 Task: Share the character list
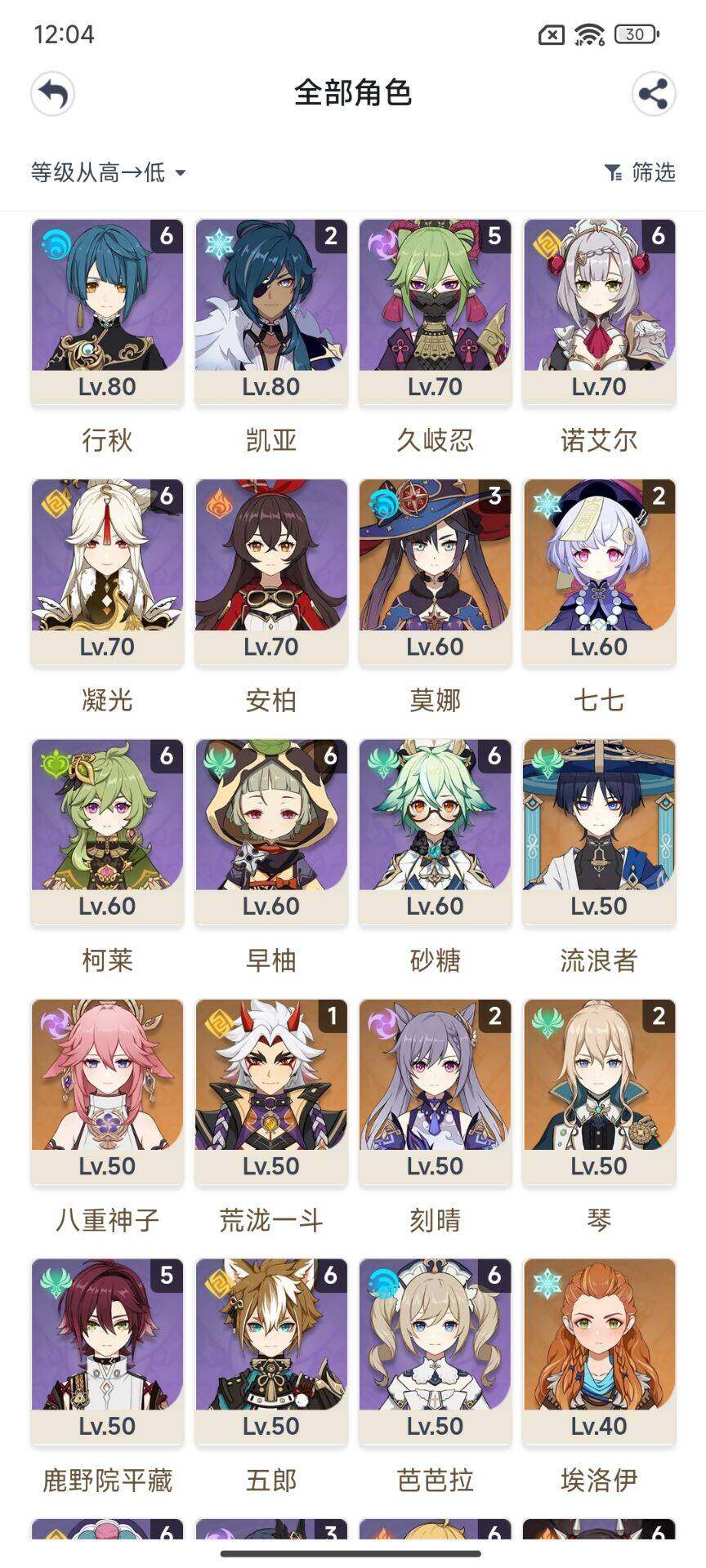pos(653,94)
